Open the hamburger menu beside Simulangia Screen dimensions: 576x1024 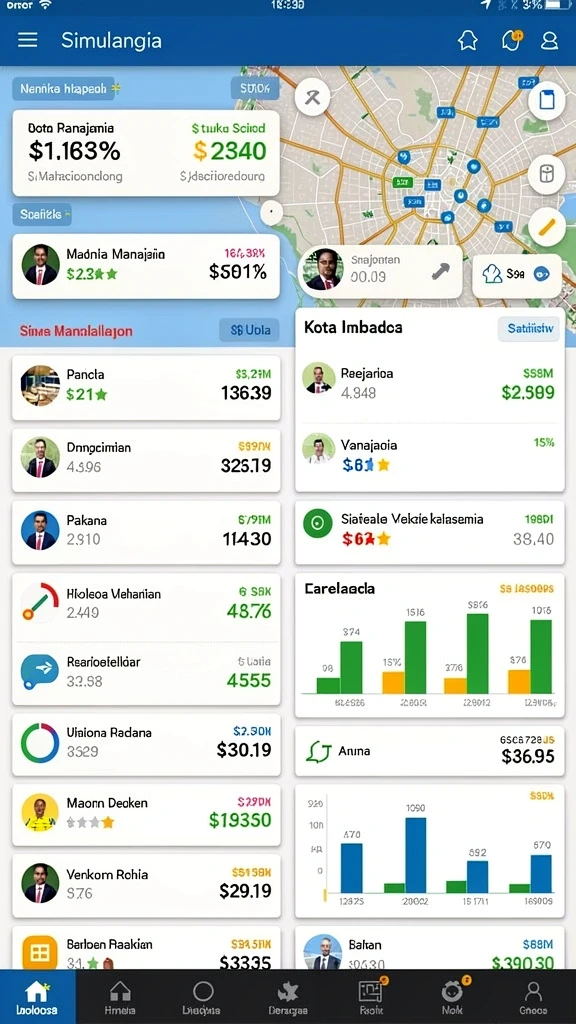coord(27,40)
